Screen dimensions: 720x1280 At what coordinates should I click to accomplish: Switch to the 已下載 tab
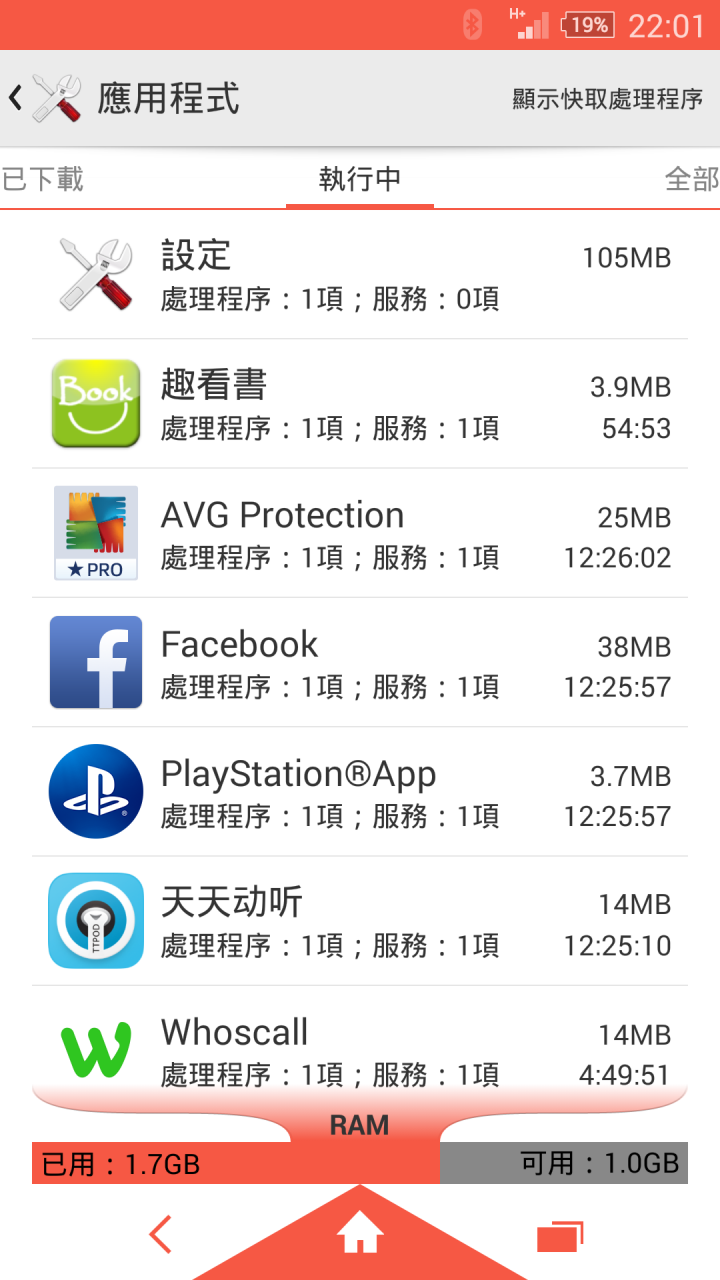pyautogui.click(x=42, y=179)
